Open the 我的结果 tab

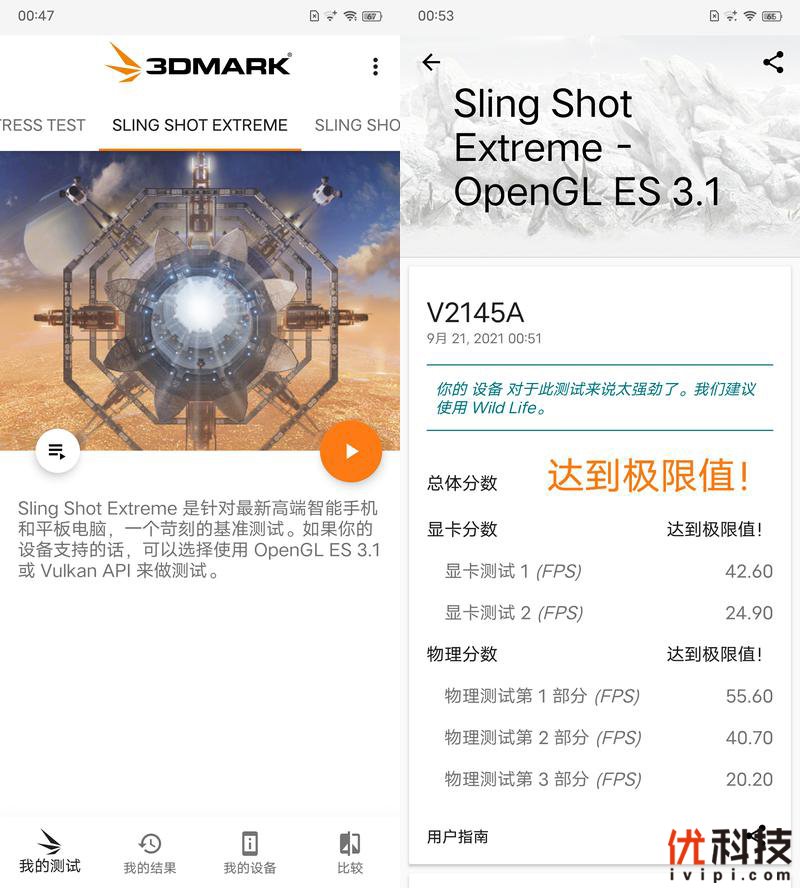(x=150, y=853)
